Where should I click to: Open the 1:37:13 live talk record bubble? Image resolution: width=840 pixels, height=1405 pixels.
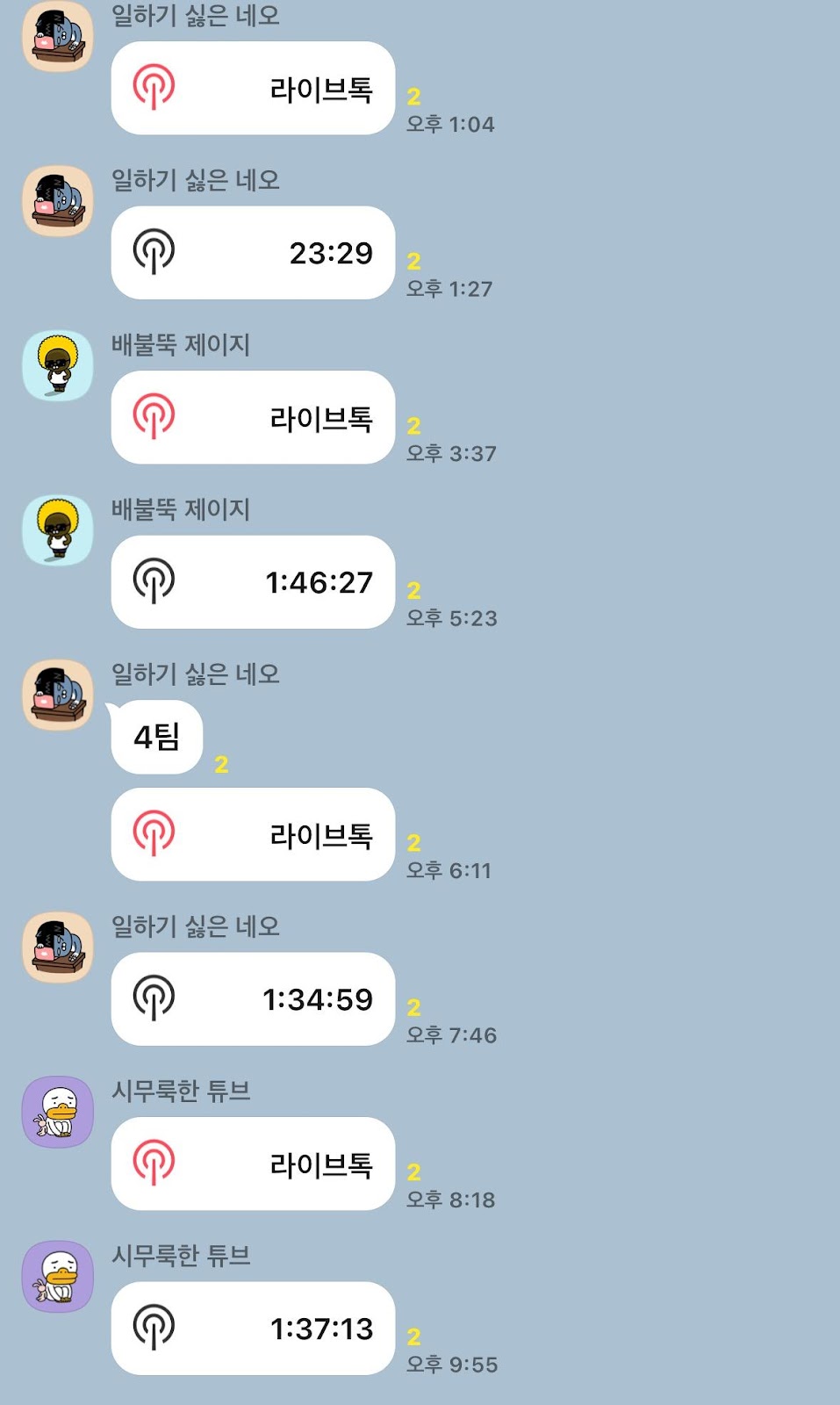[253, 1329]
